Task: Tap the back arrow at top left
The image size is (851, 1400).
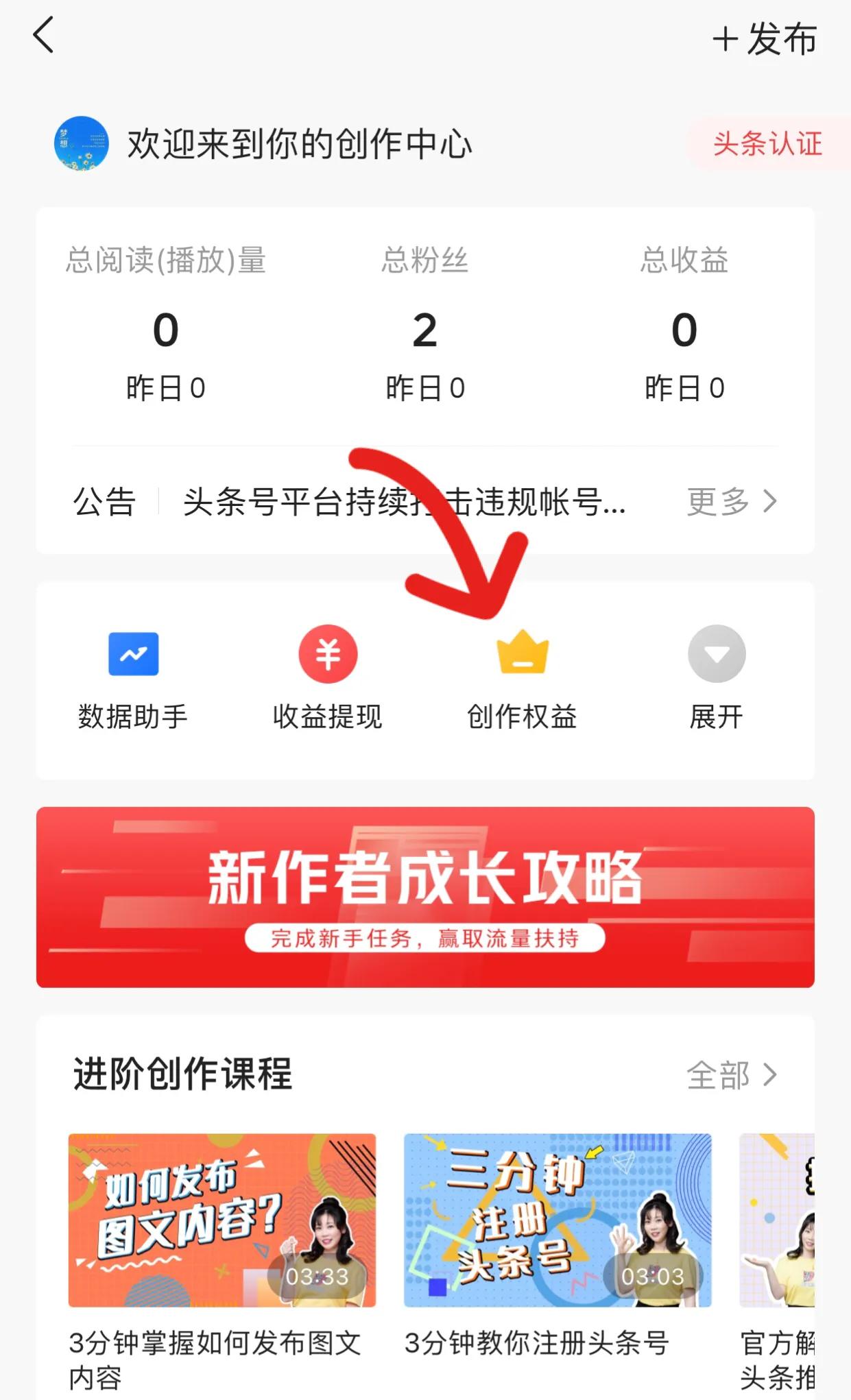Action: (43, 36)
